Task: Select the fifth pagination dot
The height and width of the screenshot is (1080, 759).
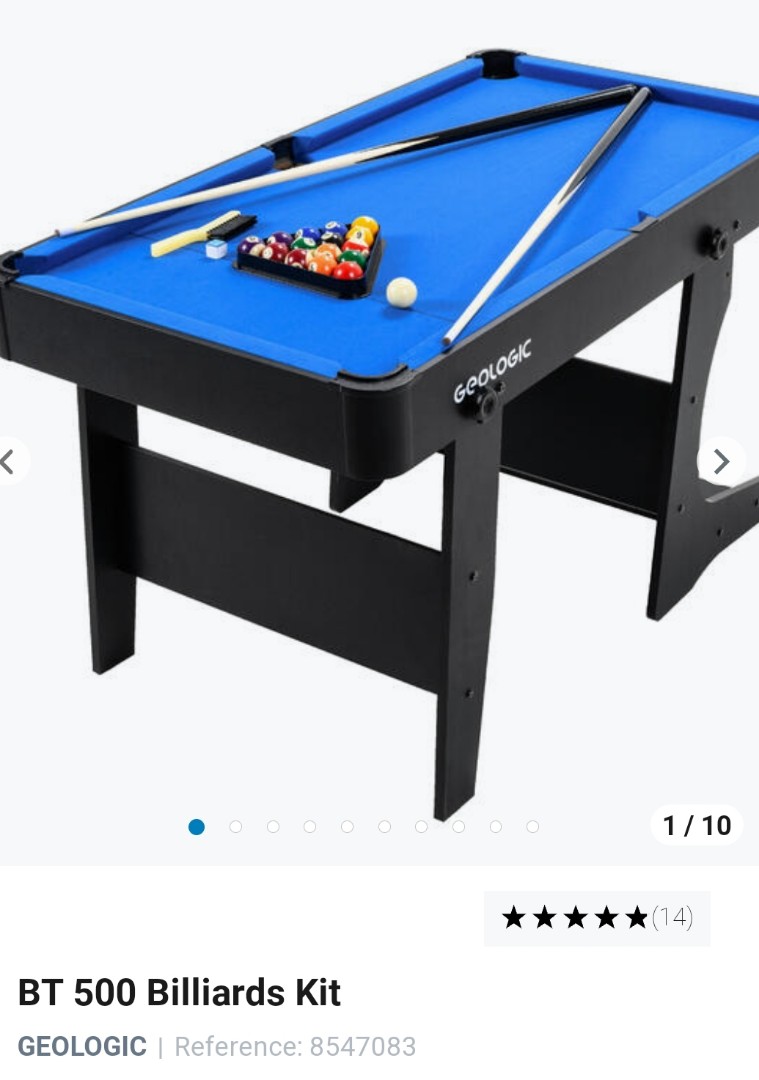Action: point(345,827)
